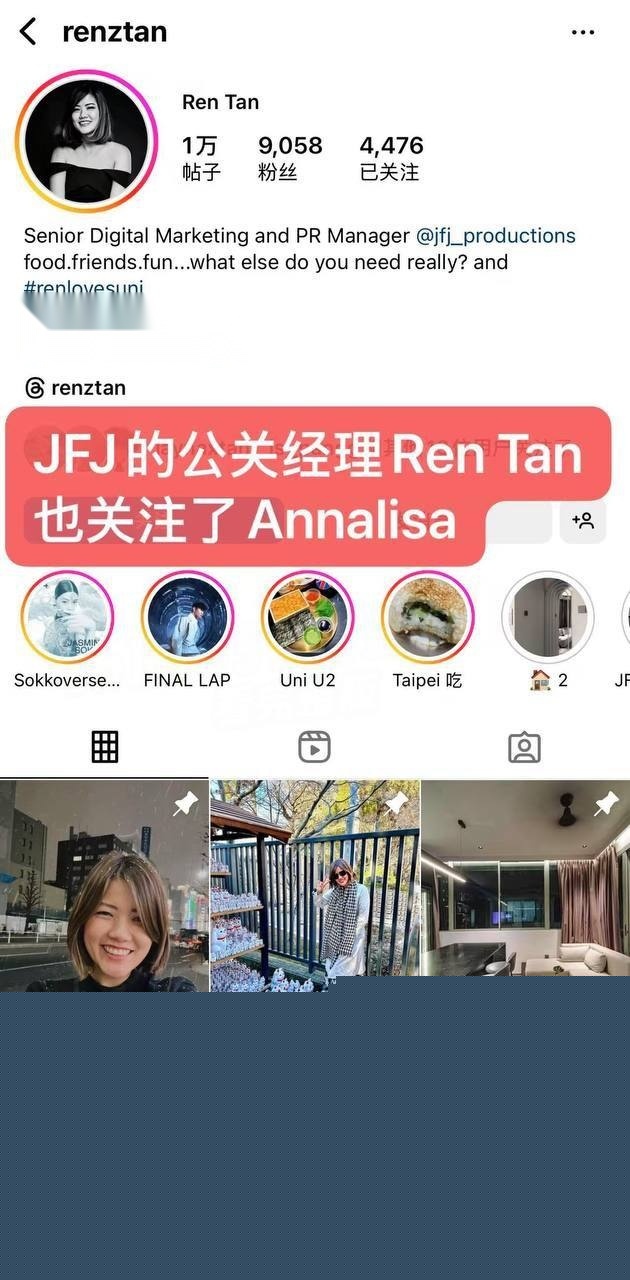The height and width of the screenshot is (1280, 630).
Task: Open the #renlovesuni hashtag link
Action: [84, 288]
